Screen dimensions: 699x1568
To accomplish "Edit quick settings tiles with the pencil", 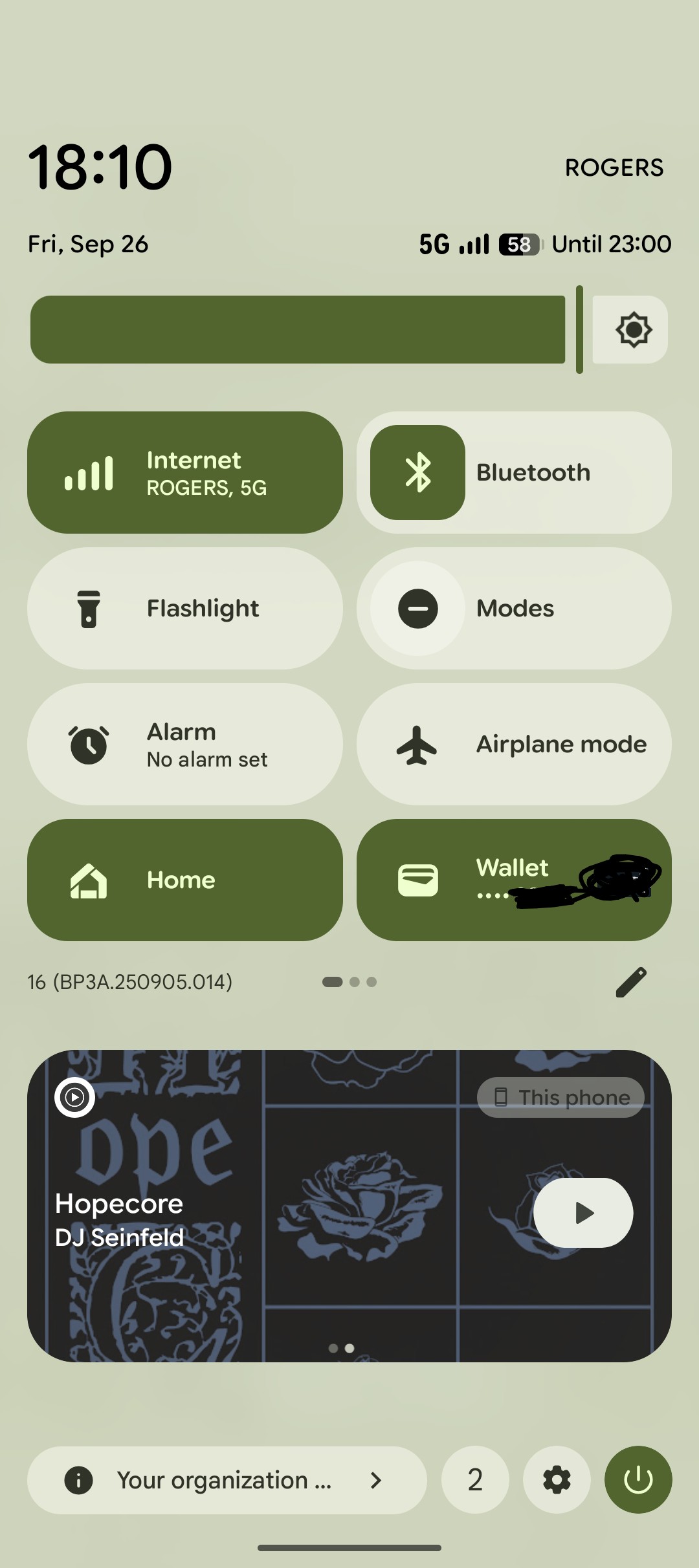I will (631, 982).
